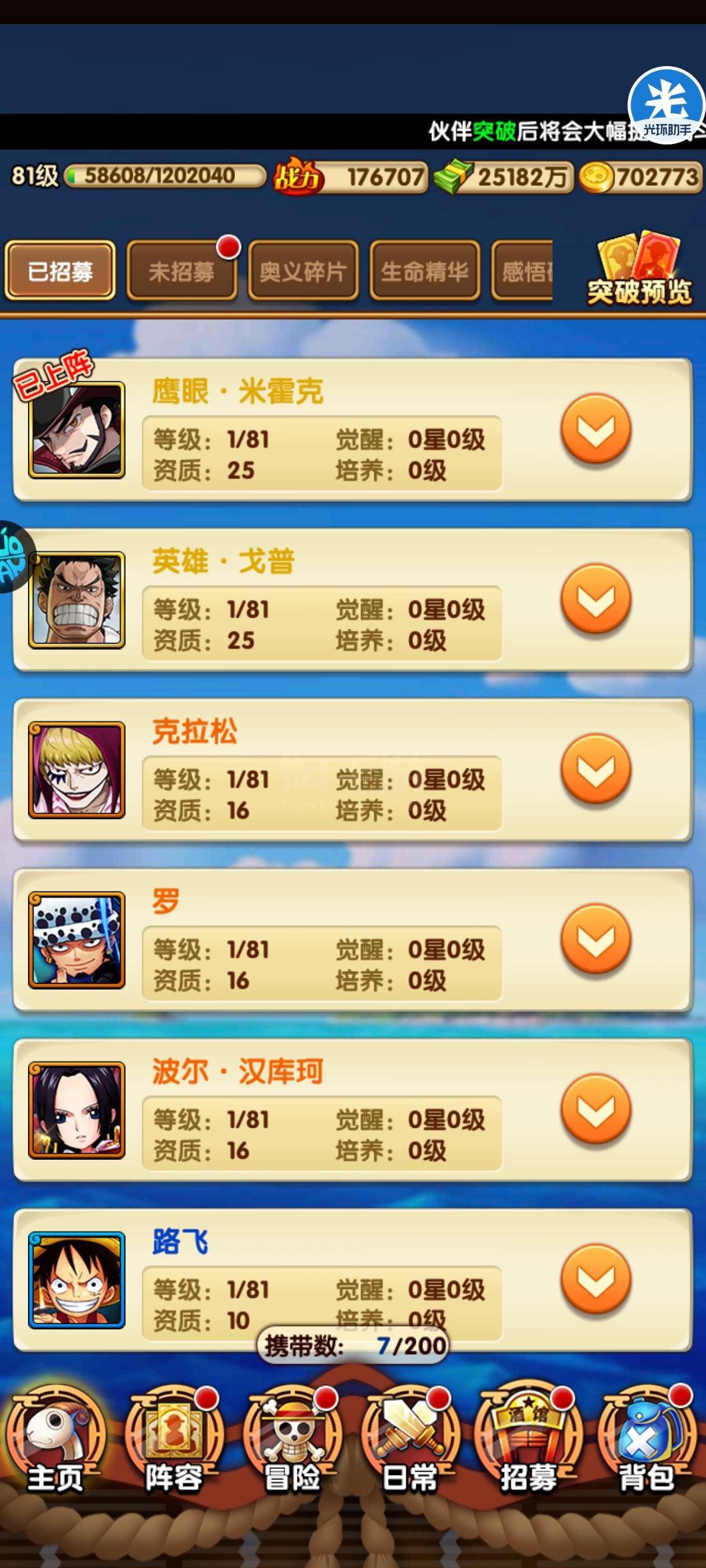Expand 罗 details arrow

tap(596, 939)
